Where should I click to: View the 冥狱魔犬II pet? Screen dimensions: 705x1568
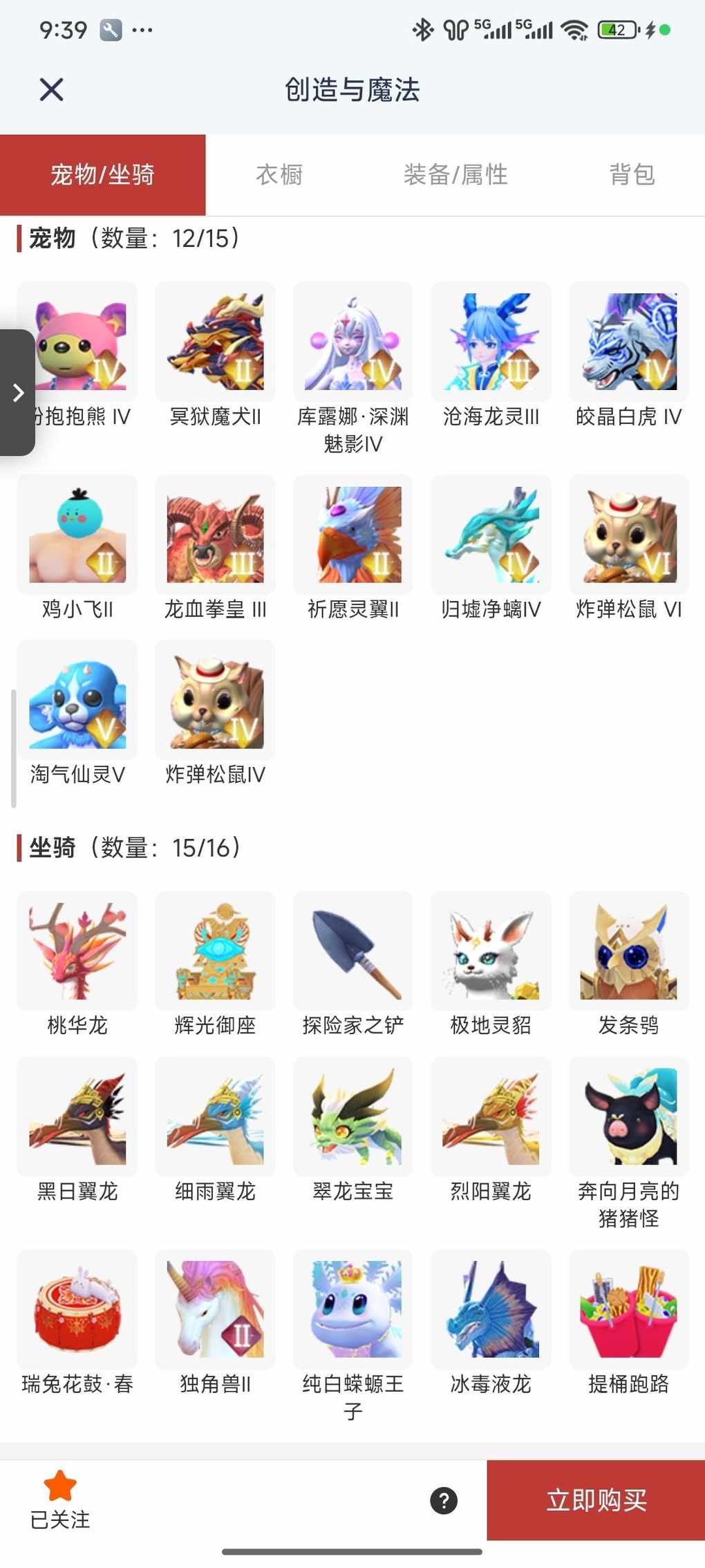215,342
